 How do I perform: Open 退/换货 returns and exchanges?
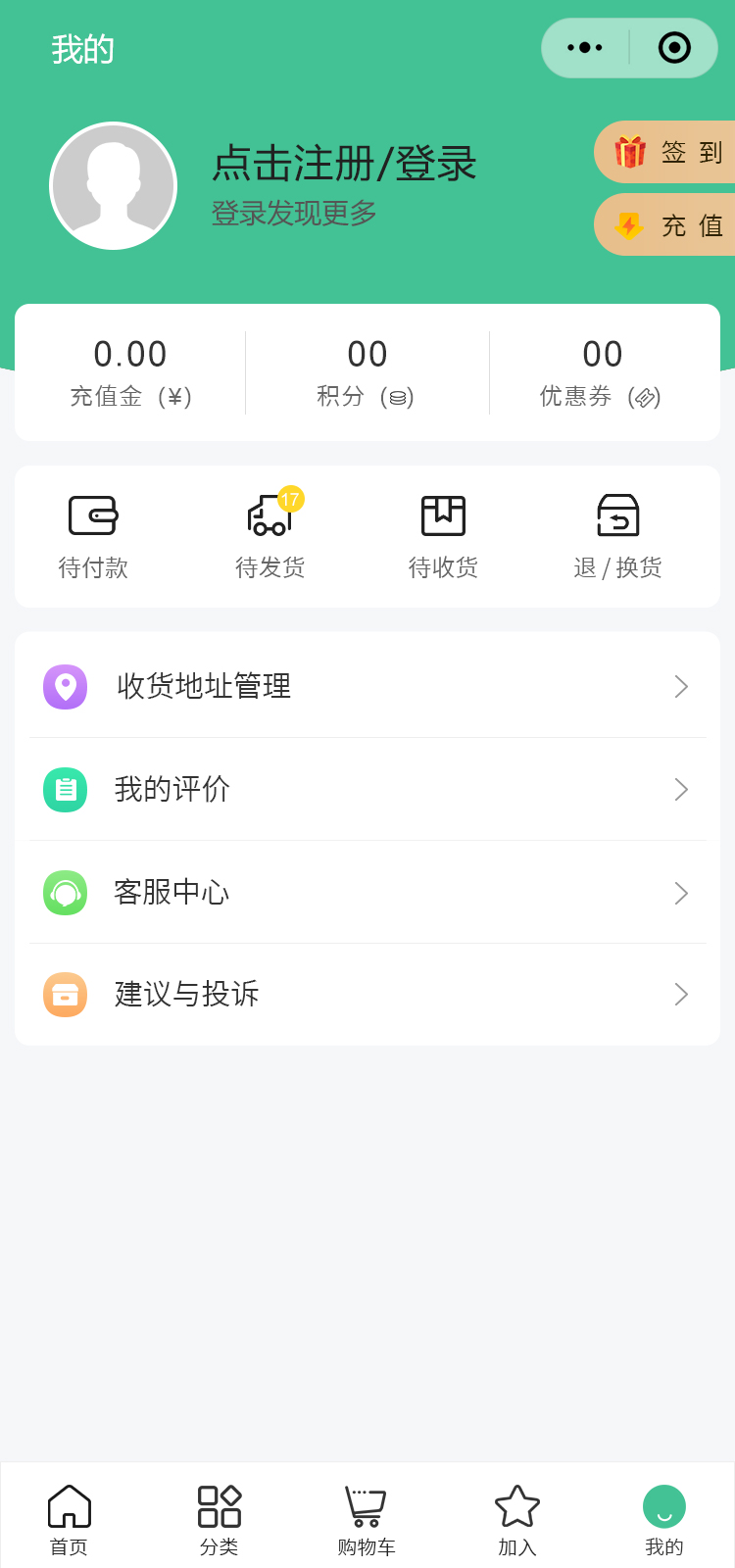(617, 537)
